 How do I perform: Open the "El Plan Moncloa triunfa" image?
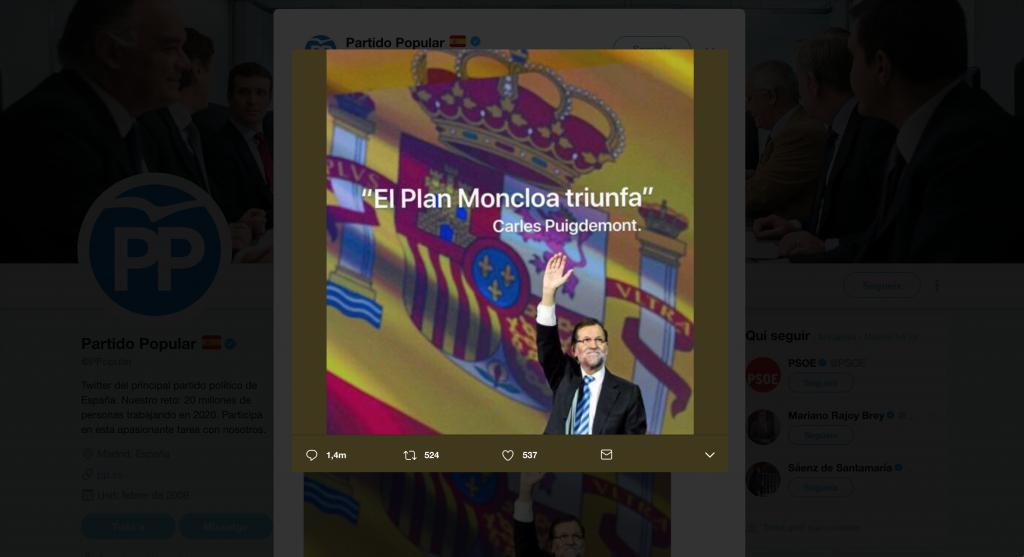click(510, 242)
